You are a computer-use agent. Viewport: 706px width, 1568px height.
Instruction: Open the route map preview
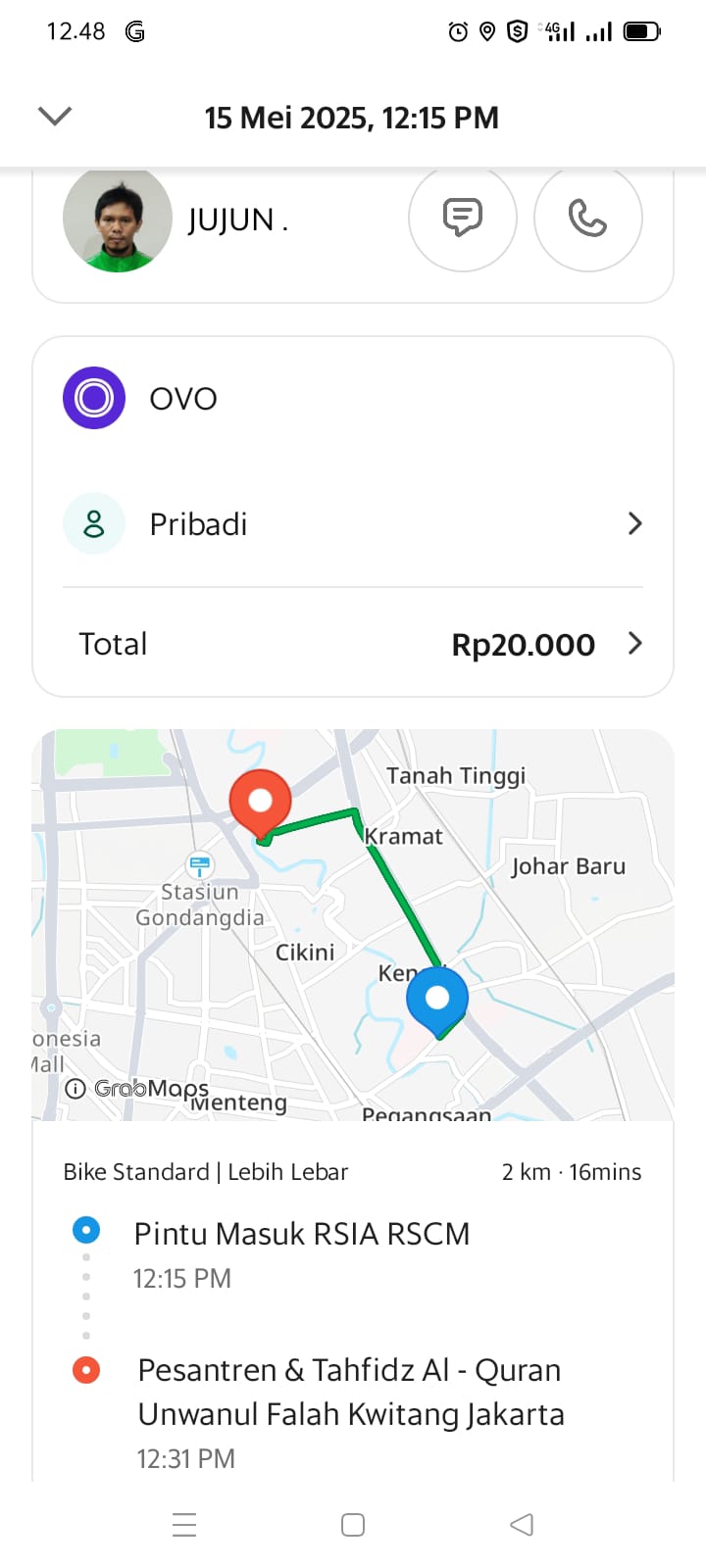coord(353,924)
